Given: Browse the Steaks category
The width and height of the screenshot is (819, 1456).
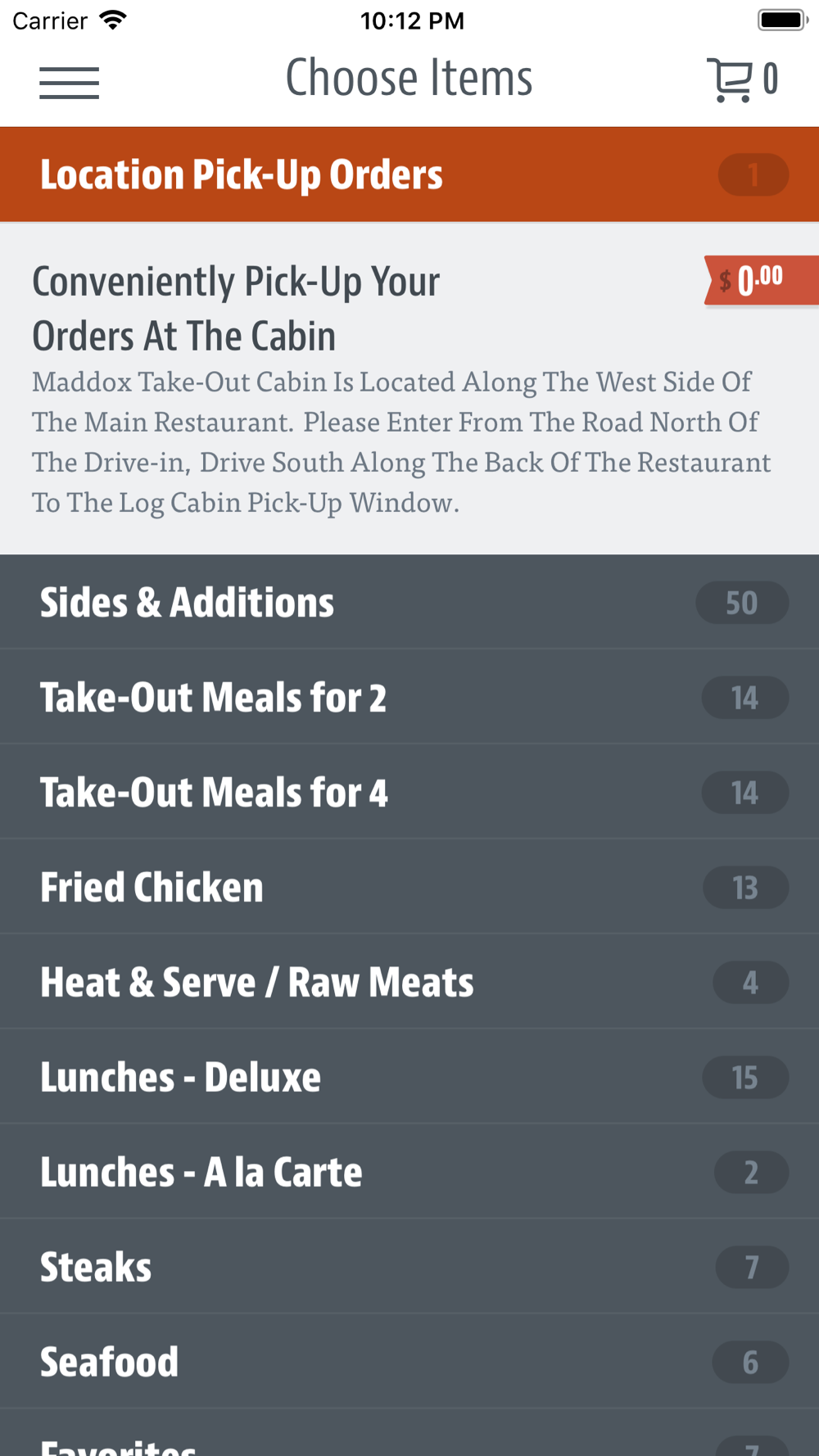Looking at the screenshot, I should (409, 1267).
